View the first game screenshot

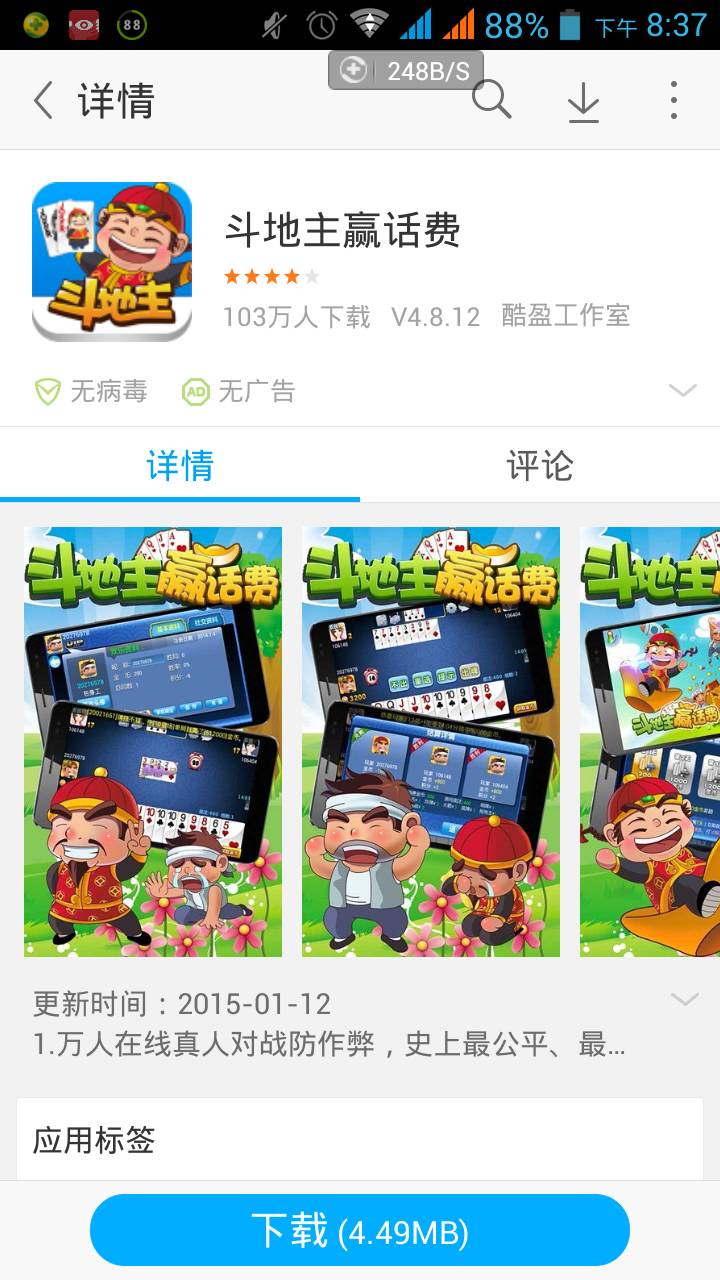pyautogui.click(x=153, y=742)
